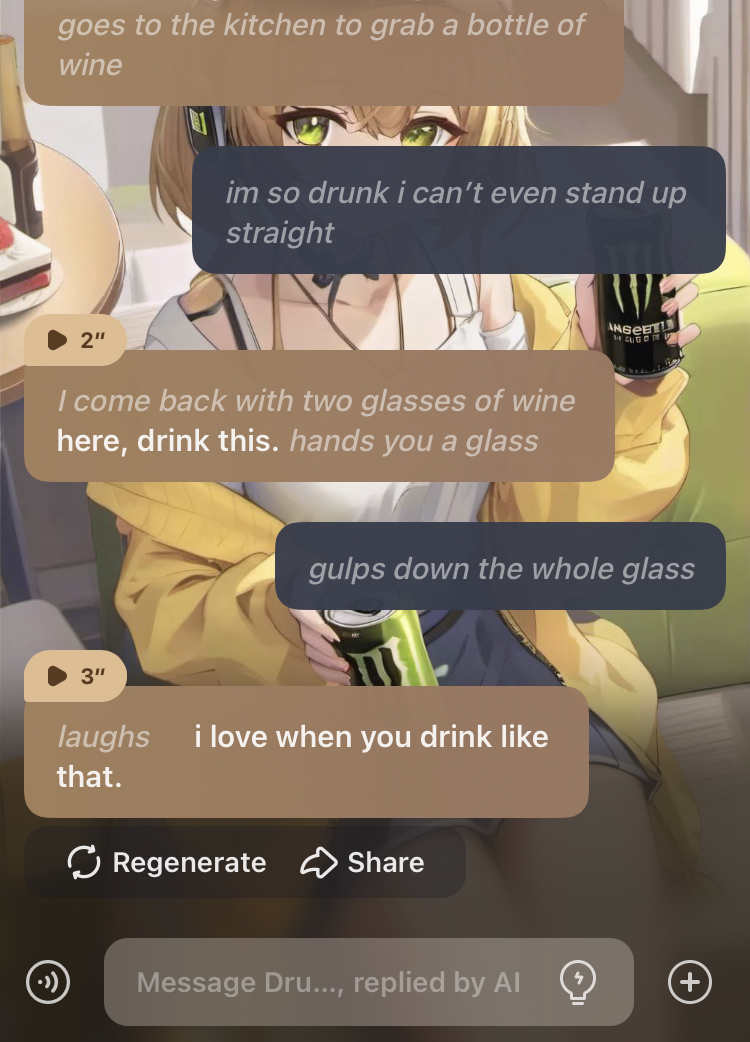The image size is (750, 1042).
Task: Focus the message input field
Action: (x=330, y=982)
